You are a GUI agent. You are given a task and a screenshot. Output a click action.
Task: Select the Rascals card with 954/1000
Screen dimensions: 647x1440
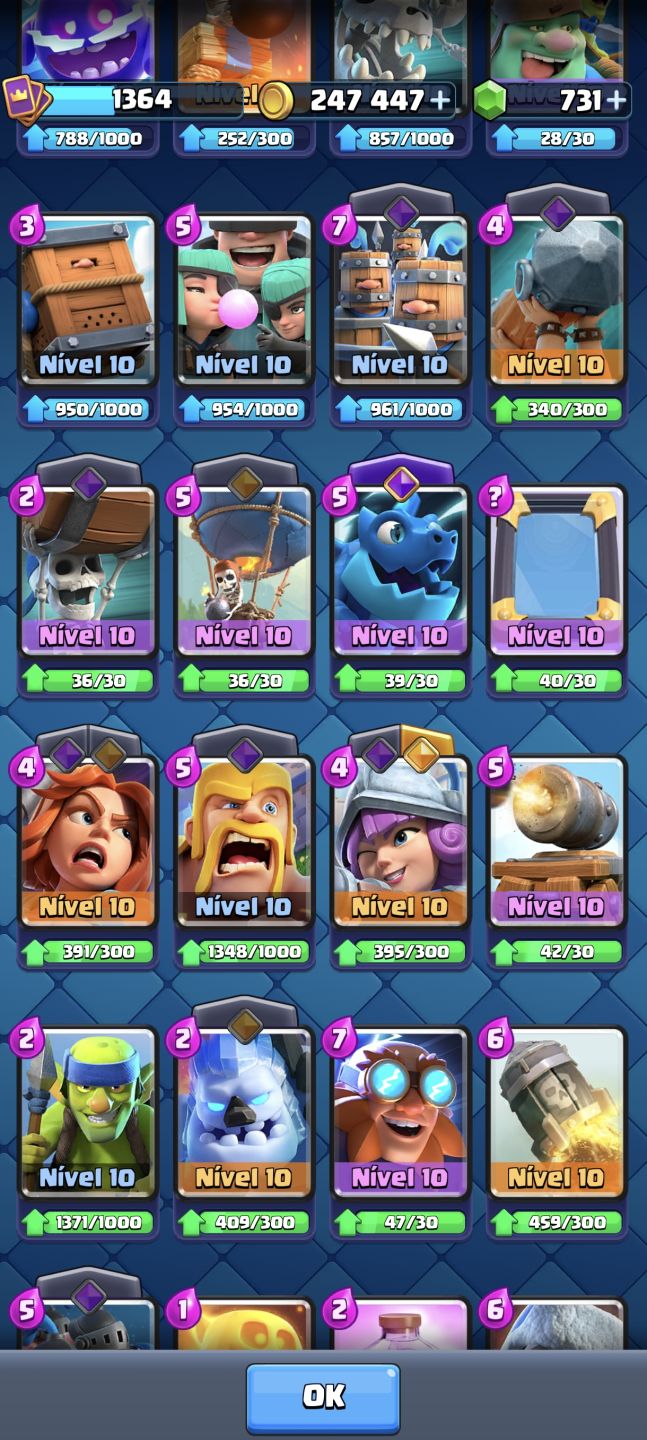click(x=244, y=320)
